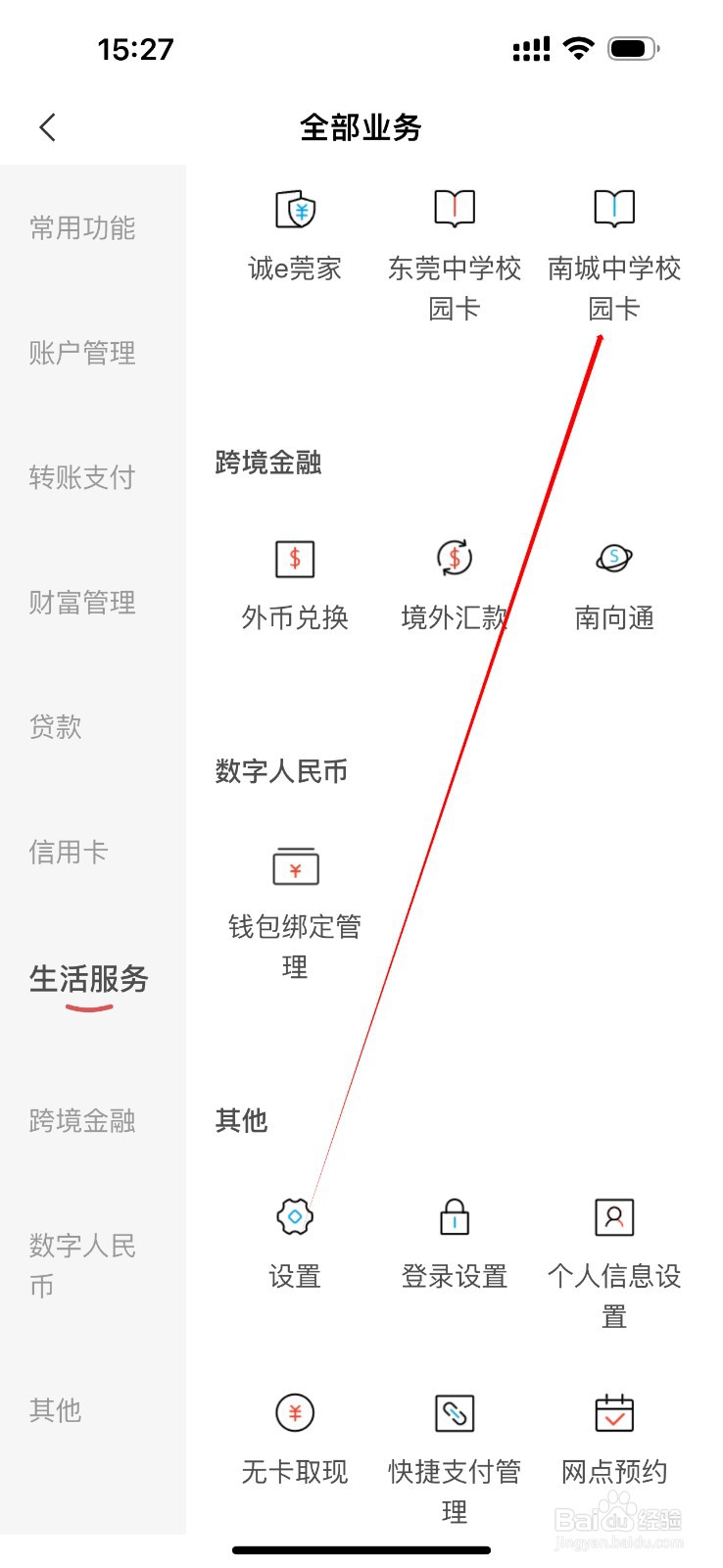Select the 跨境金融 sidebar category
This screenshot has width=723, height=1568.
[81, 1120]
